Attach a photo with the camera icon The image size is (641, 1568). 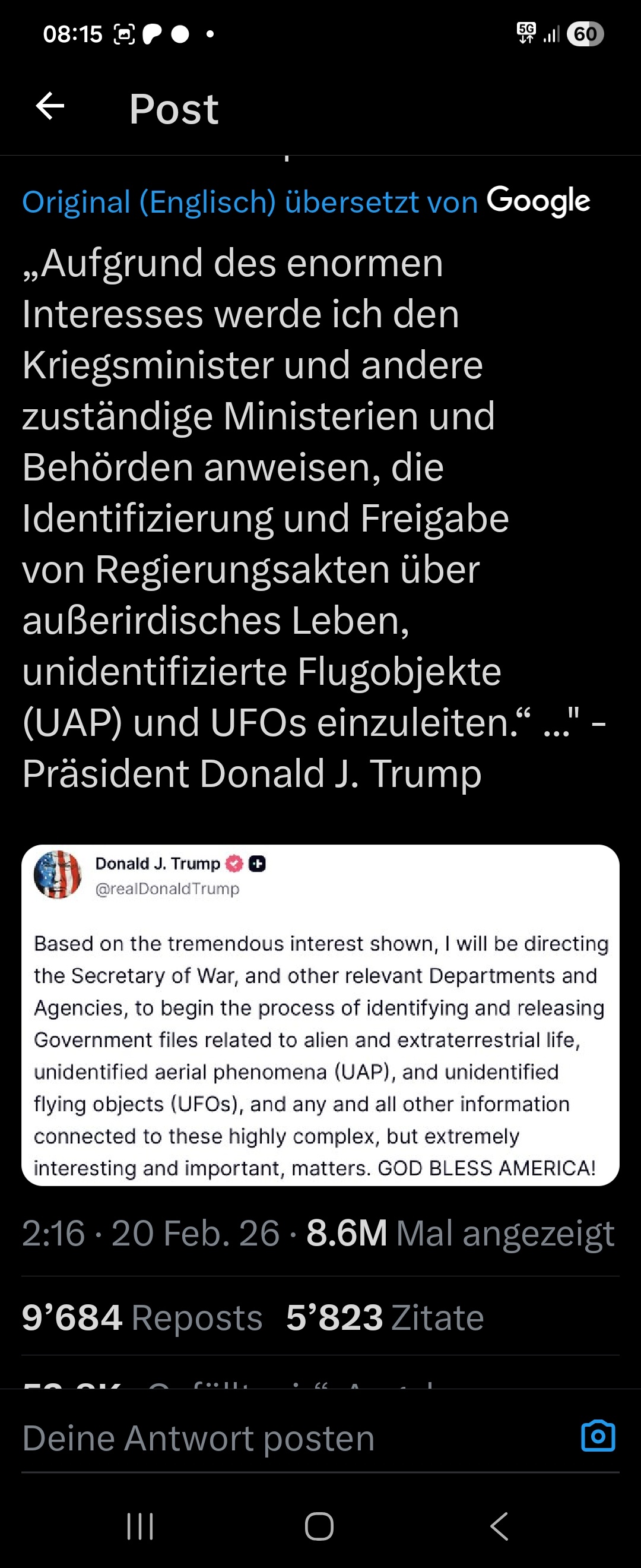pyautogui.click(x=598, y=1437)
